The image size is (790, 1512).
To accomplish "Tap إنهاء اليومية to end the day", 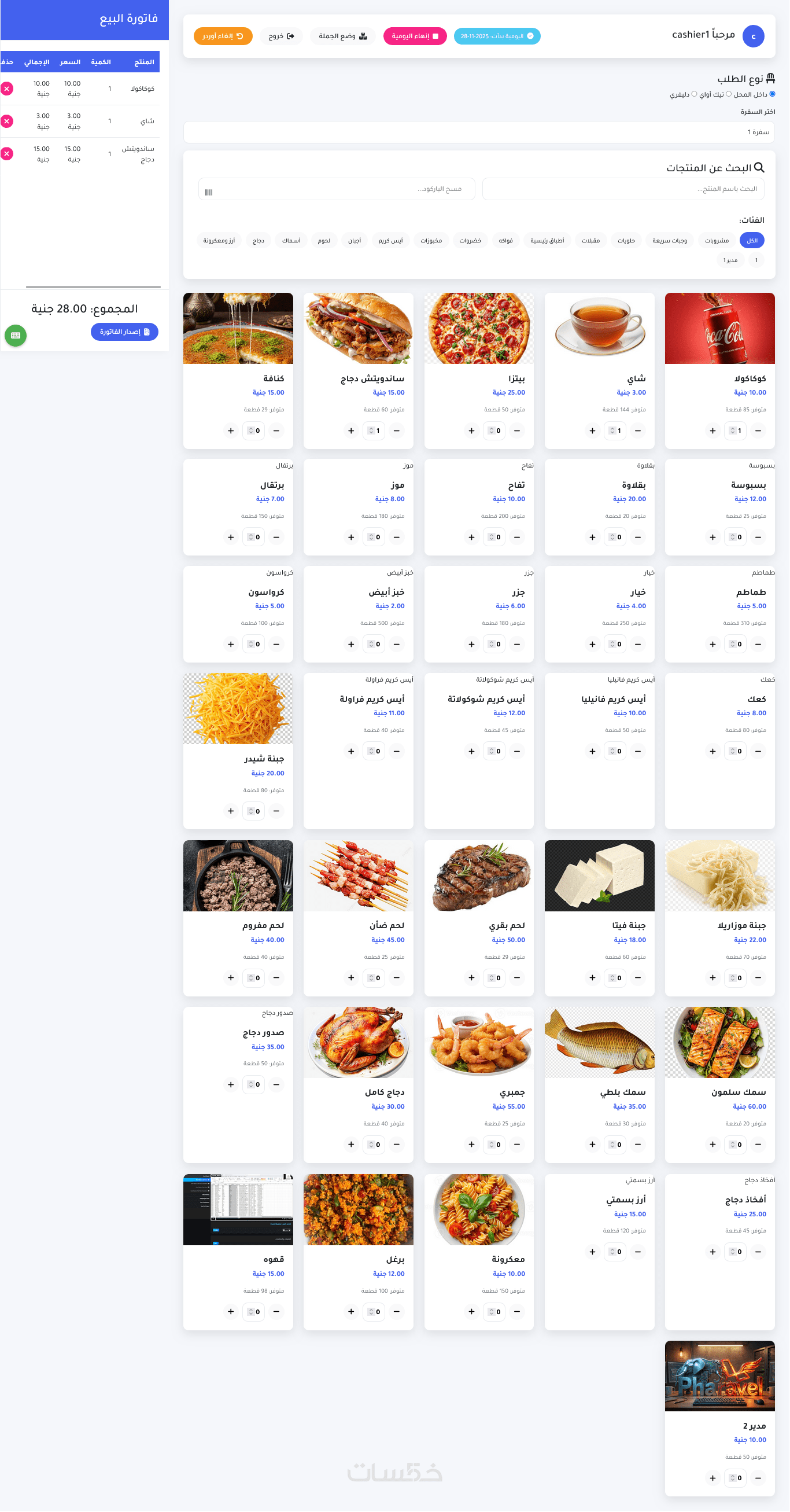I will pos(415,36).
